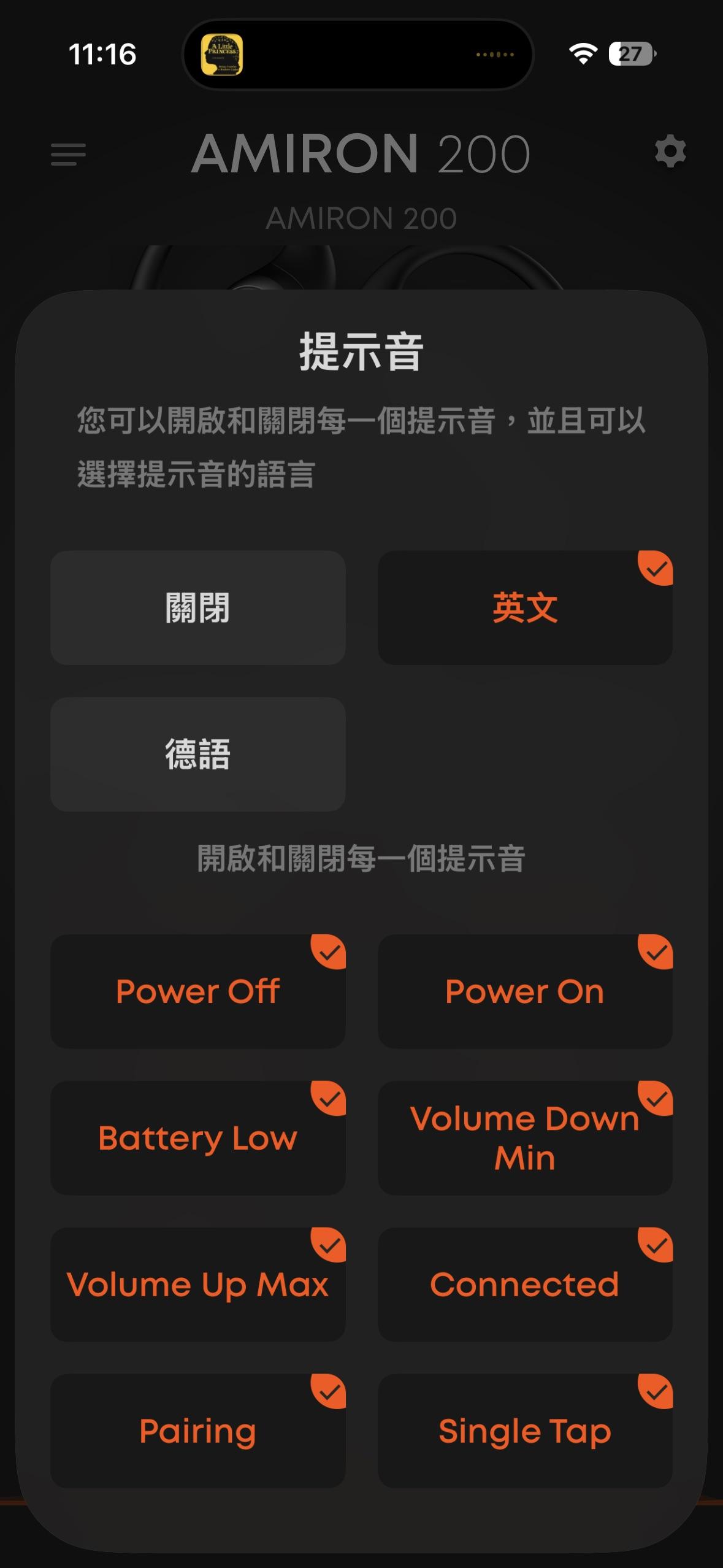Disable the Battery Low prompt
This screenshot has height=1568, width=723.
click(x=197, y=1138)
